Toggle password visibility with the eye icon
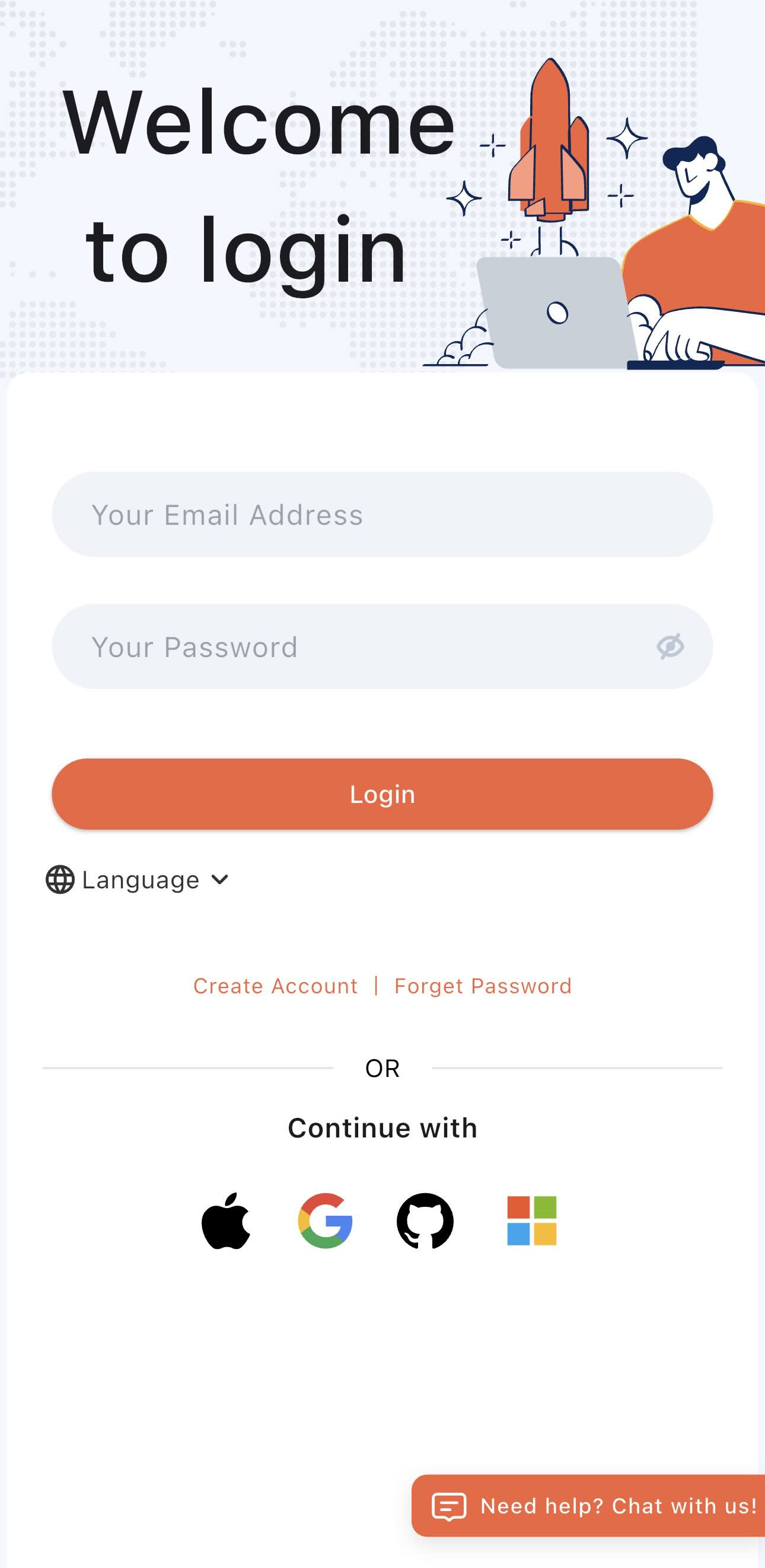765x1568 pixels. pyautogui.click(x=670, y=647)
